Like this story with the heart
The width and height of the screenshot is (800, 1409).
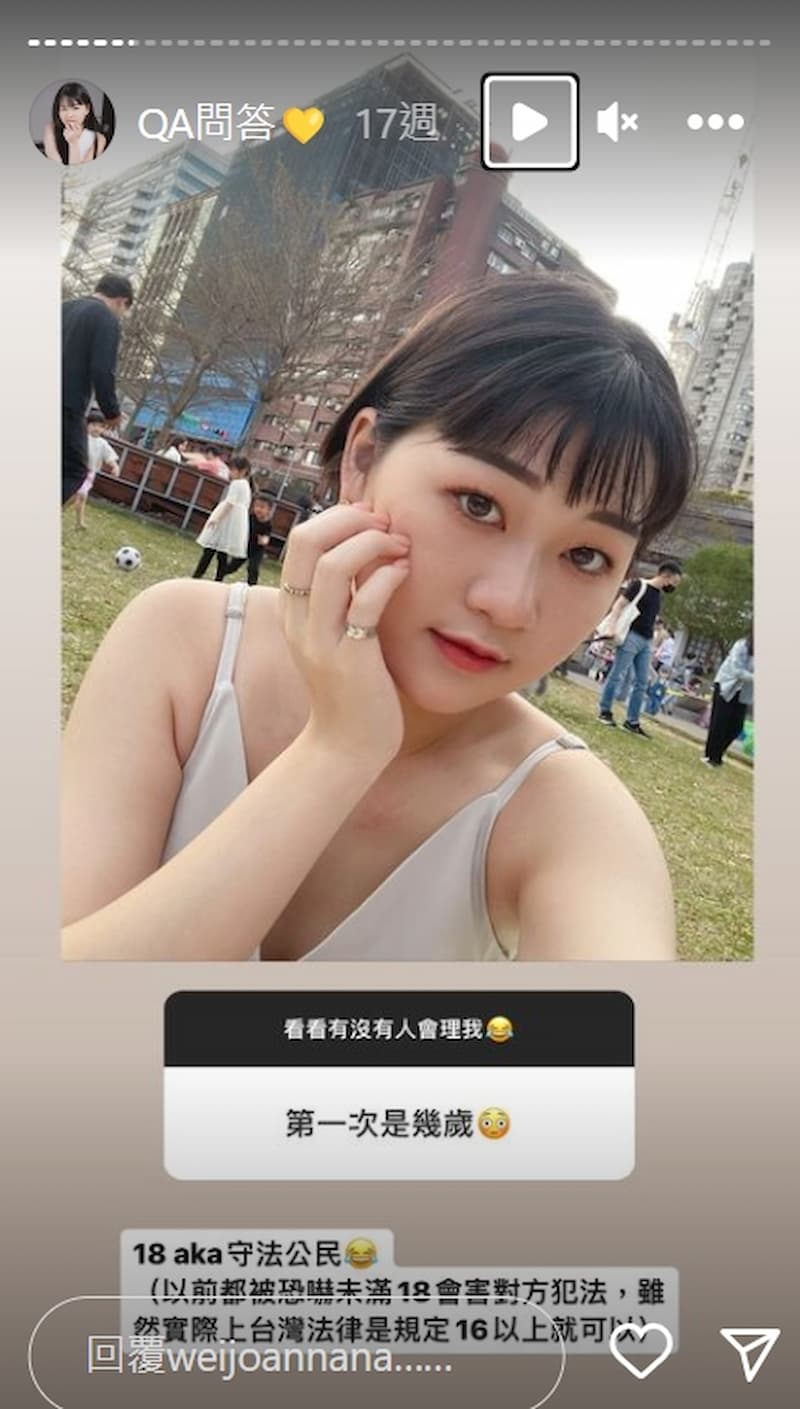click(640, 1352)
